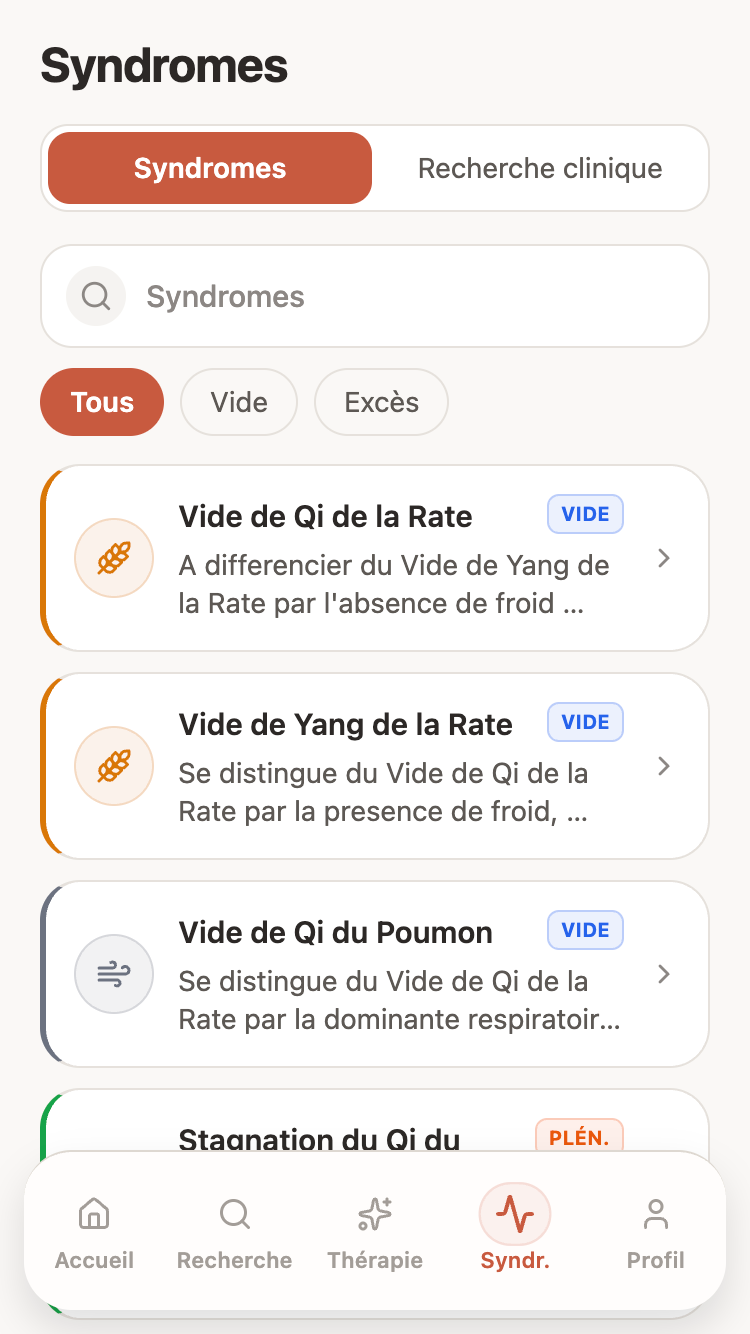Filter by the Vide chip

(239, 402)
